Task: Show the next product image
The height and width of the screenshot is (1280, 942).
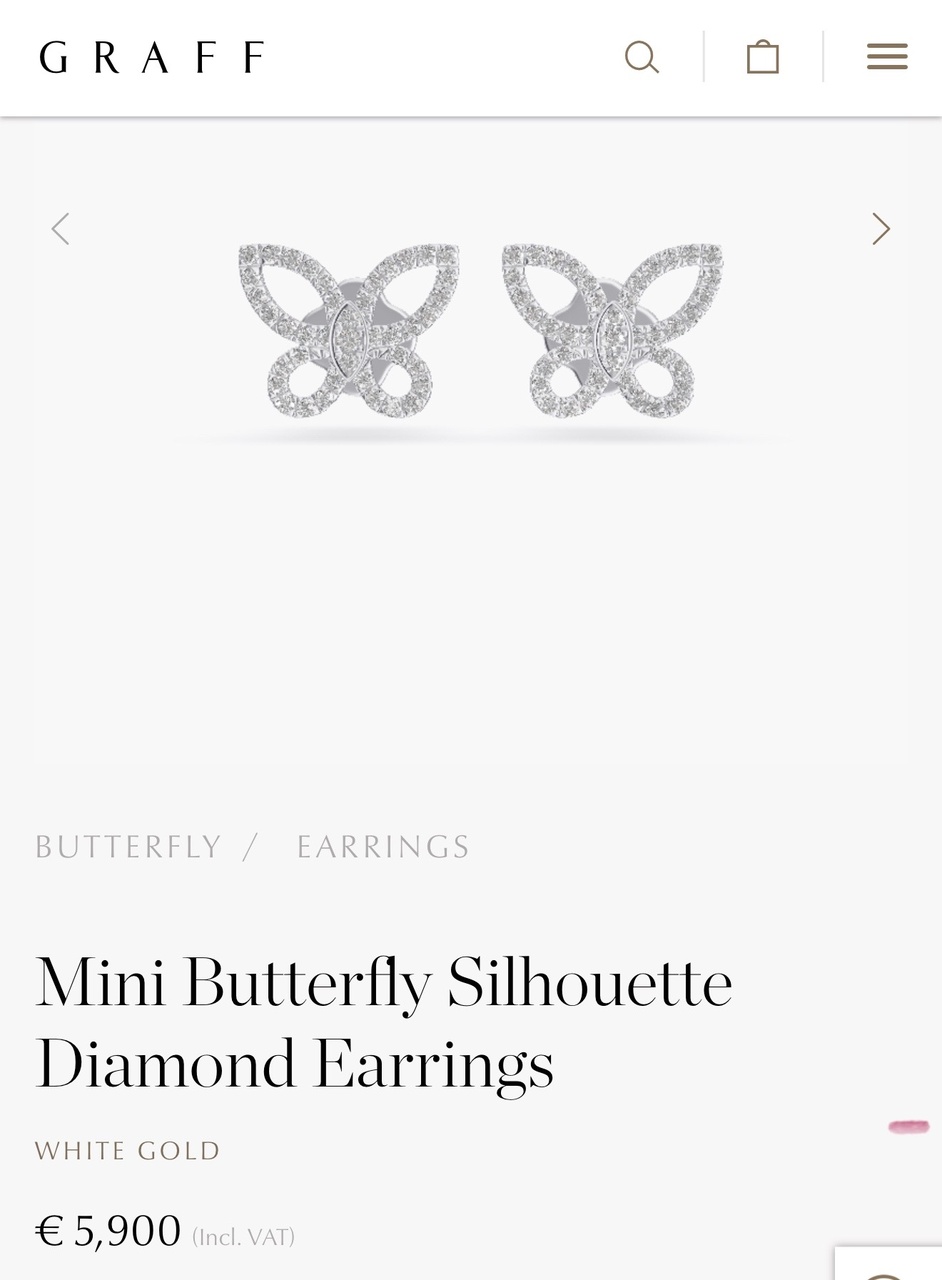Action: click(x=880, y=229)
